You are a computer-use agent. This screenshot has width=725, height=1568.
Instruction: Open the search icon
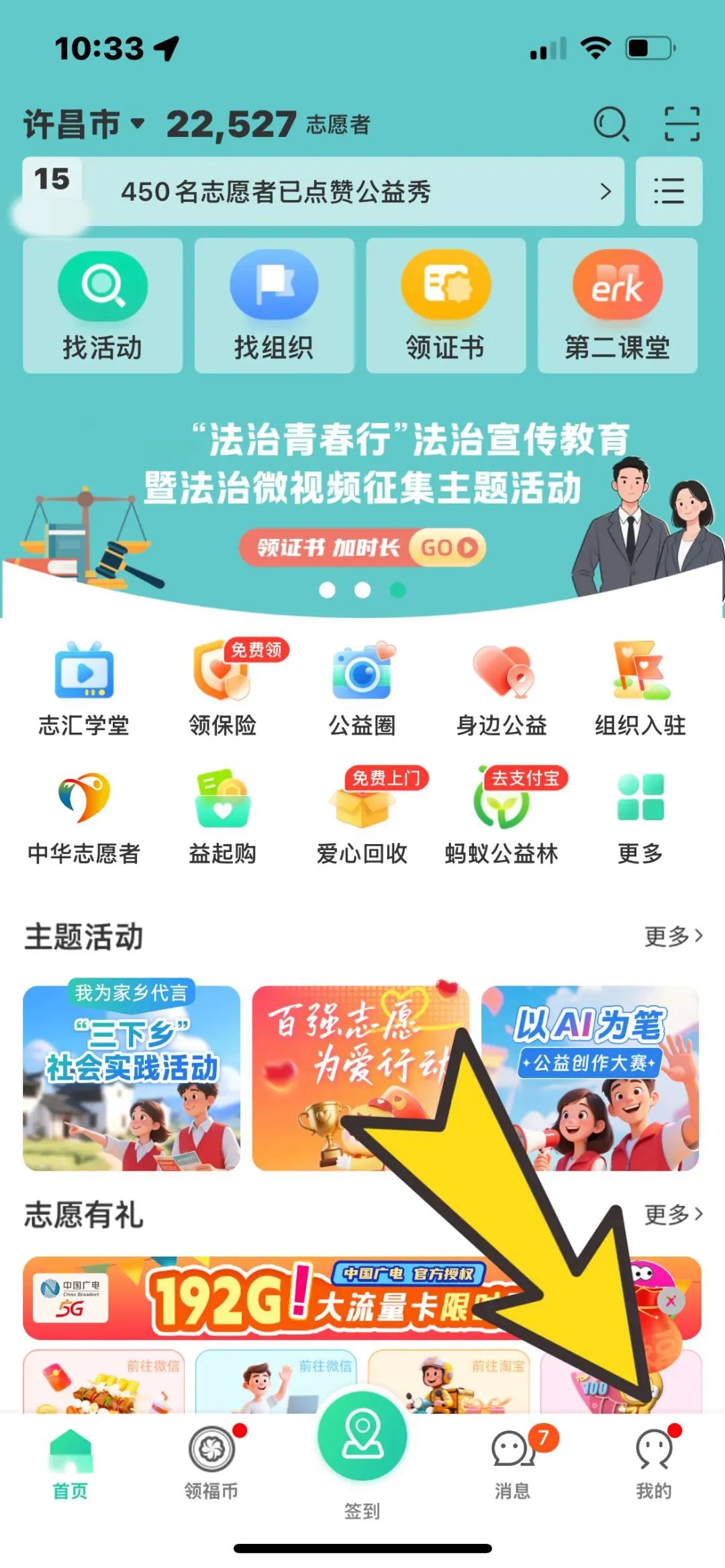(x=611, y=125)
